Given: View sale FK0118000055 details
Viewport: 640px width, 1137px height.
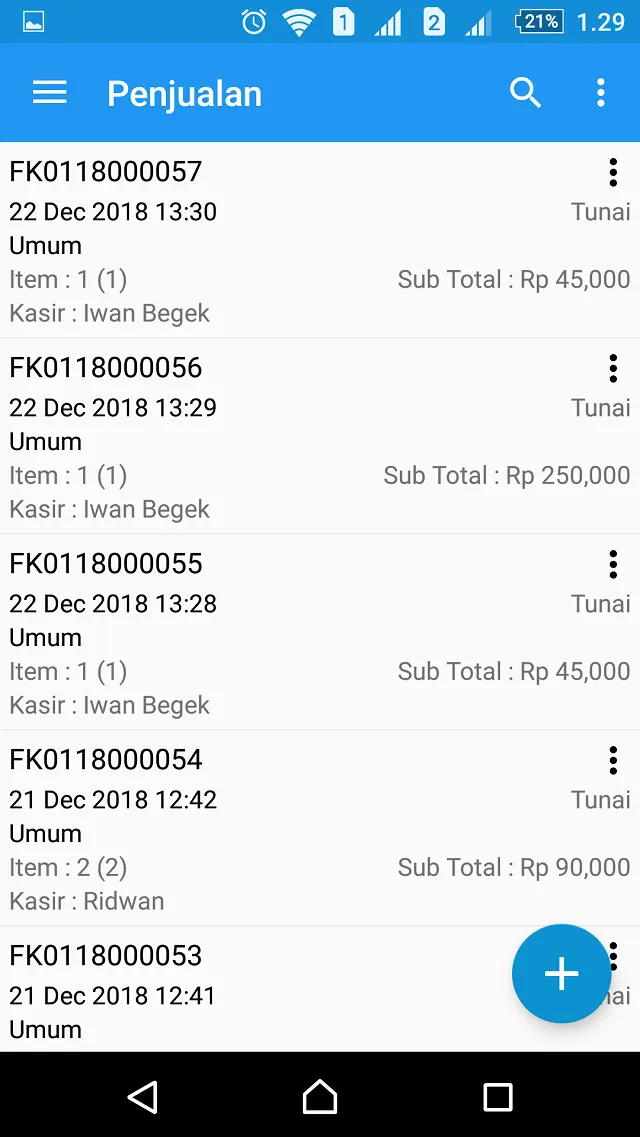Looking at the screenshot, I should 320,632.
